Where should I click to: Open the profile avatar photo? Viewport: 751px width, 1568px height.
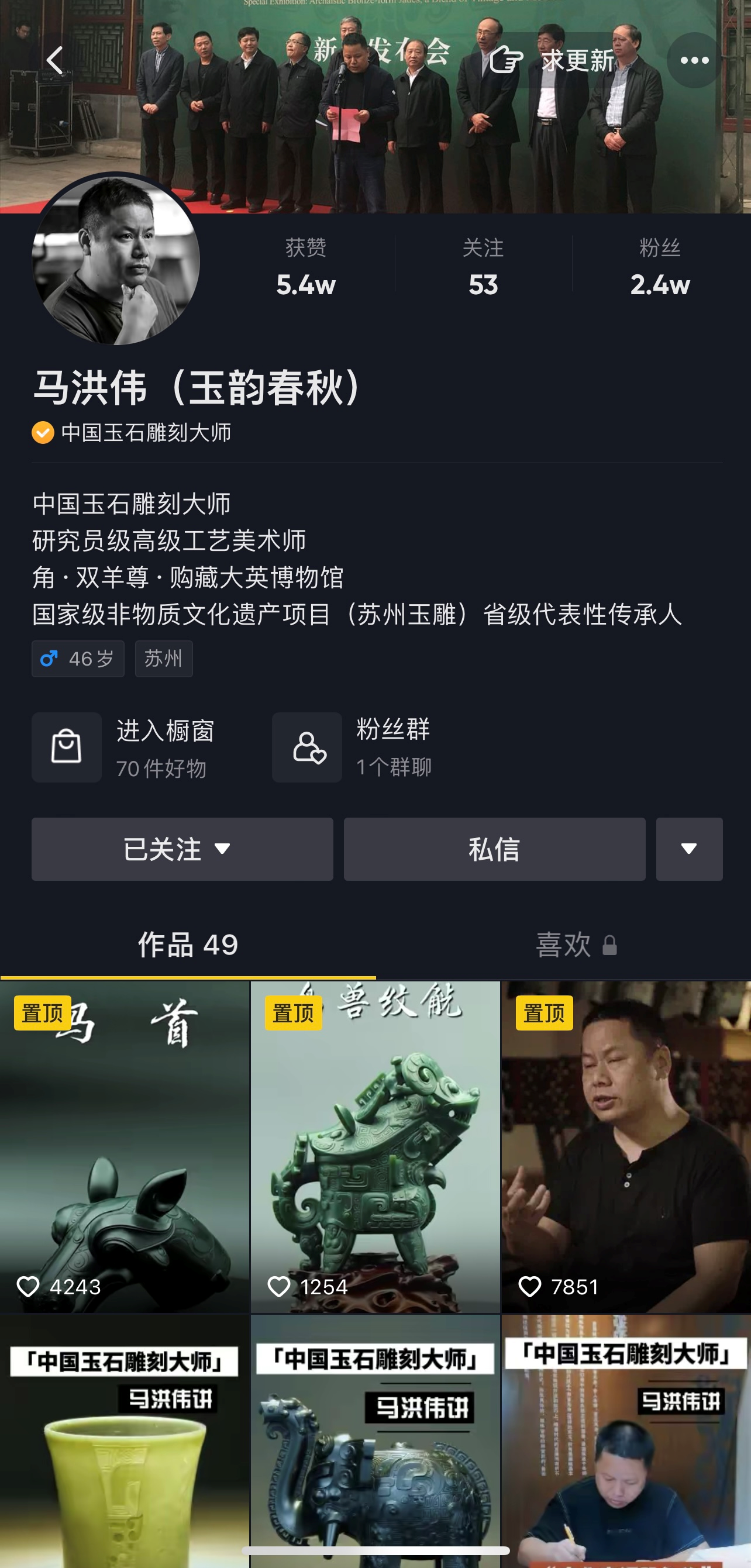click(116, 260)
